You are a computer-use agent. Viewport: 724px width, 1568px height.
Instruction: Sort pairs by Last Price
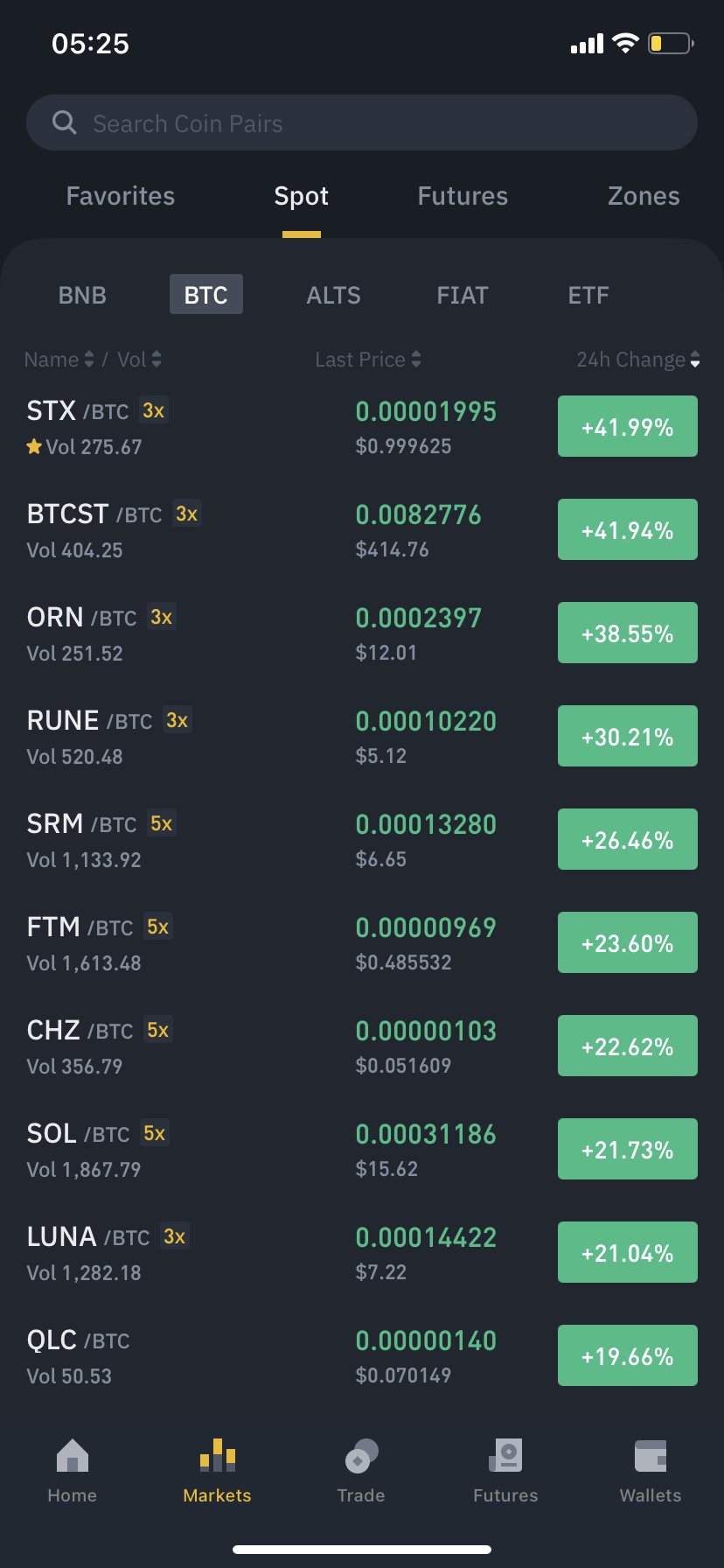click(368, 360)
